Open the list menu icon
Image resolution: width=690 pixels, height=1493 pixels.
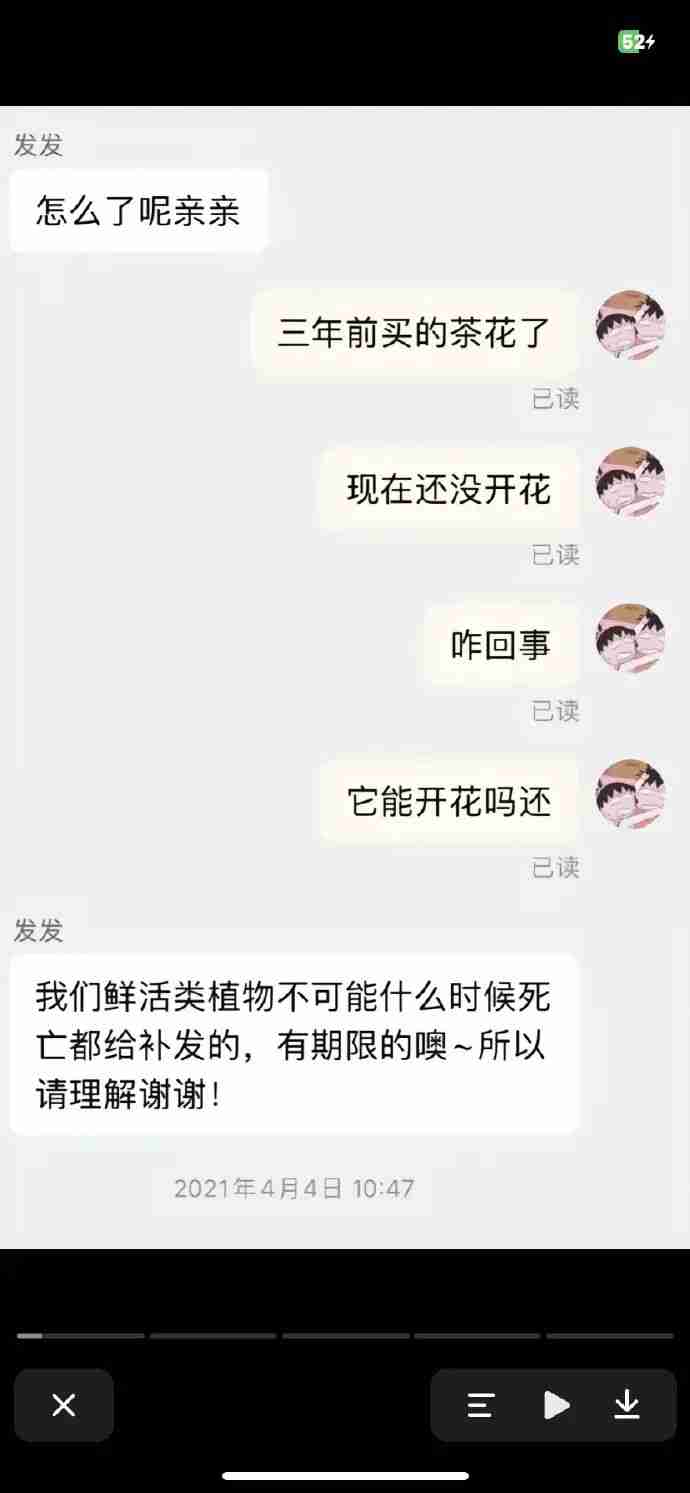481,1405
